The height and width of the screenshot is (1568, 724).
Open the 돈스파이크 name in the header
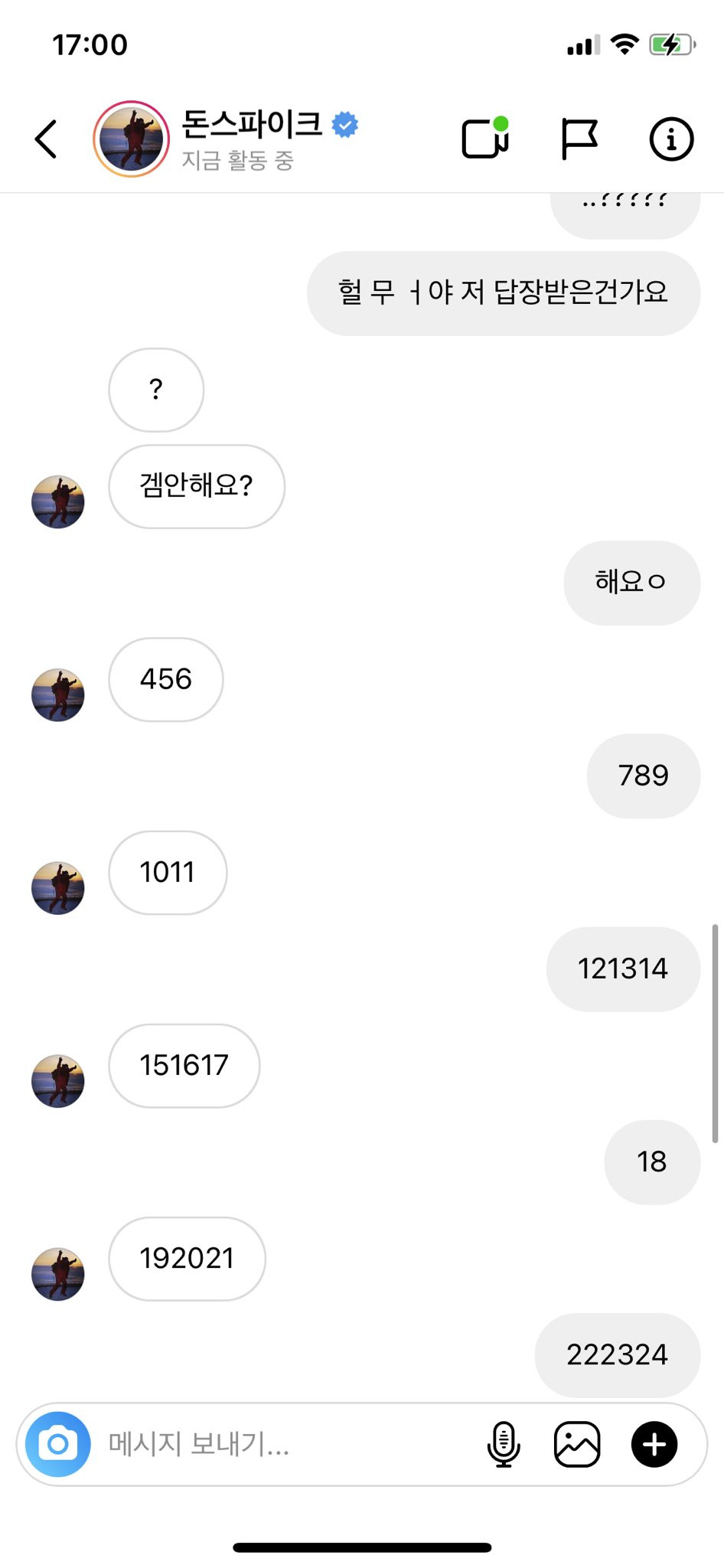(253, 125)
